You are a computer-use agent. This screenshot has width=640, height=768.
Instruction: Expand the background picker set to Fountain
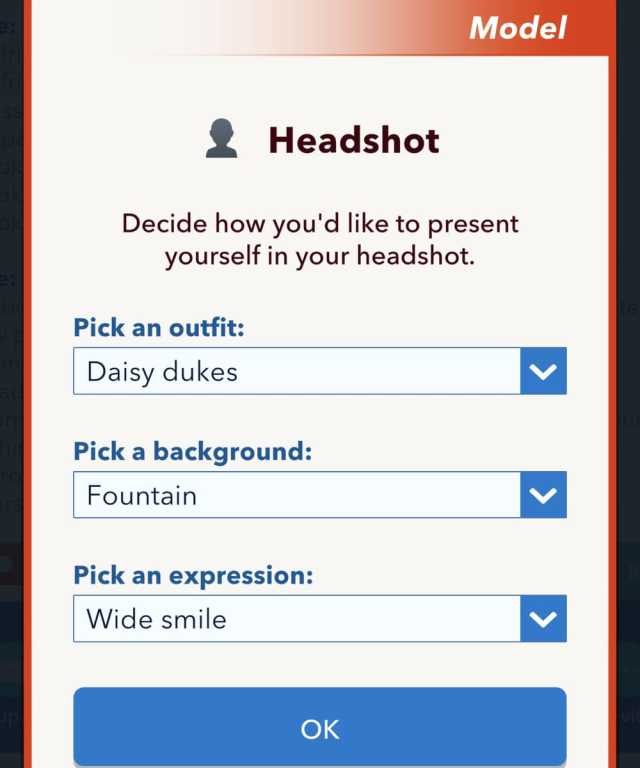[320, 495]
